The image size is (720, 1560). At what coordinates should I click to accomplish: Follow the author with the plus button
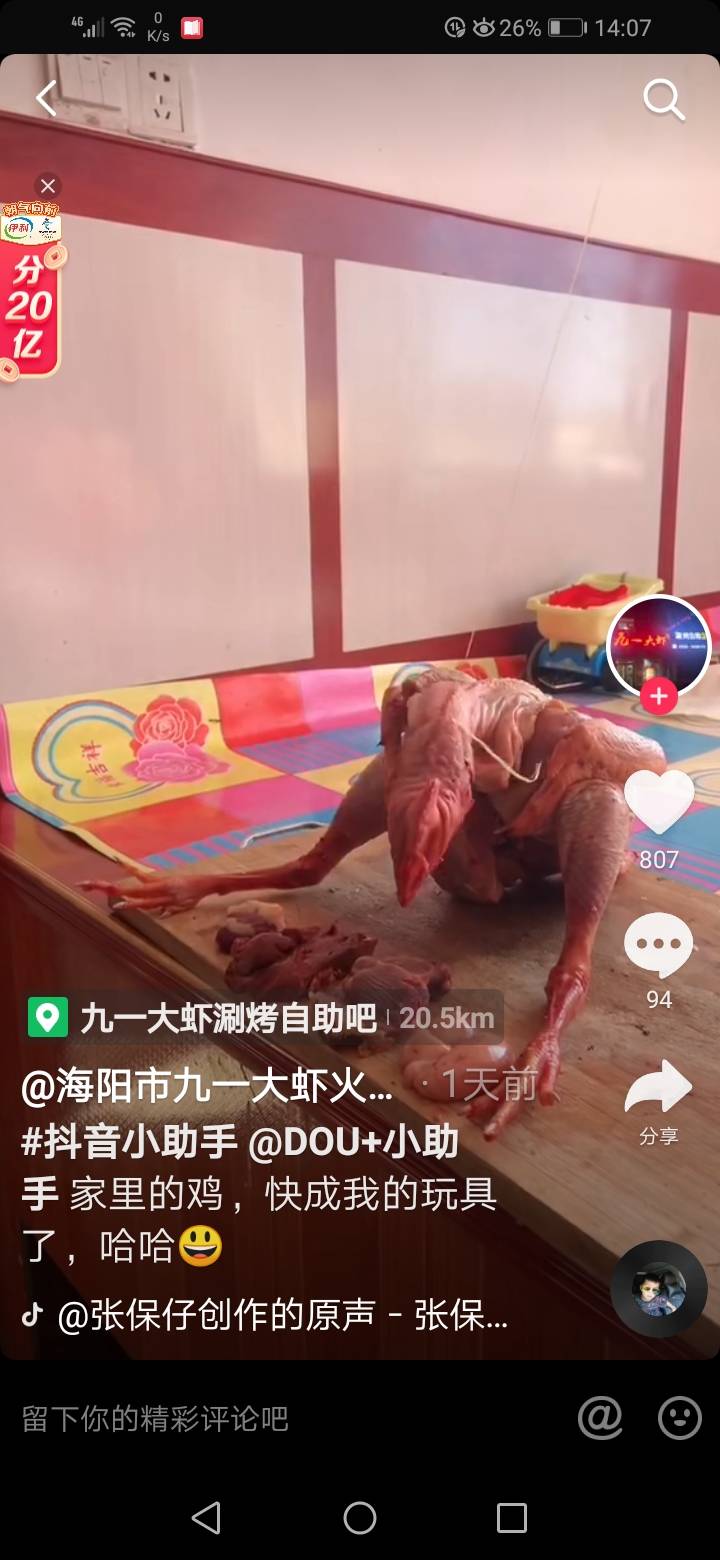[x=659, y=696]
